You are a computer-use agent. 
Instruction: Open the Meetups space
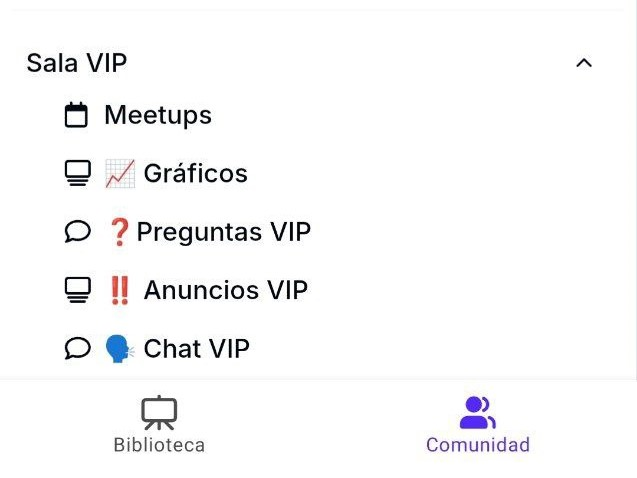coord(157,116)
